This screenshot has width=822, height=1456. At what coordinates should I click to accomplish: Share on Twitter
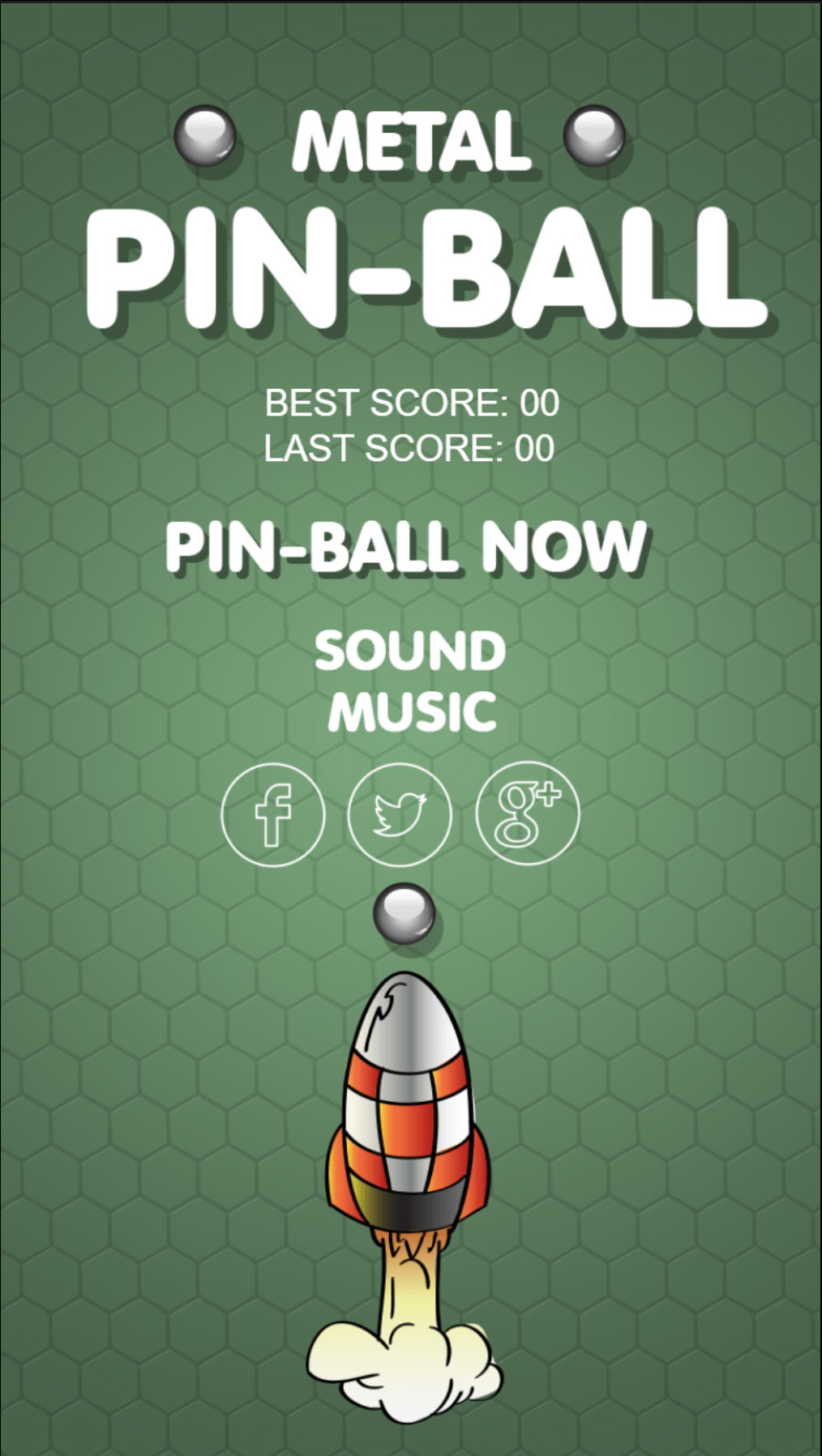(400, 814)
